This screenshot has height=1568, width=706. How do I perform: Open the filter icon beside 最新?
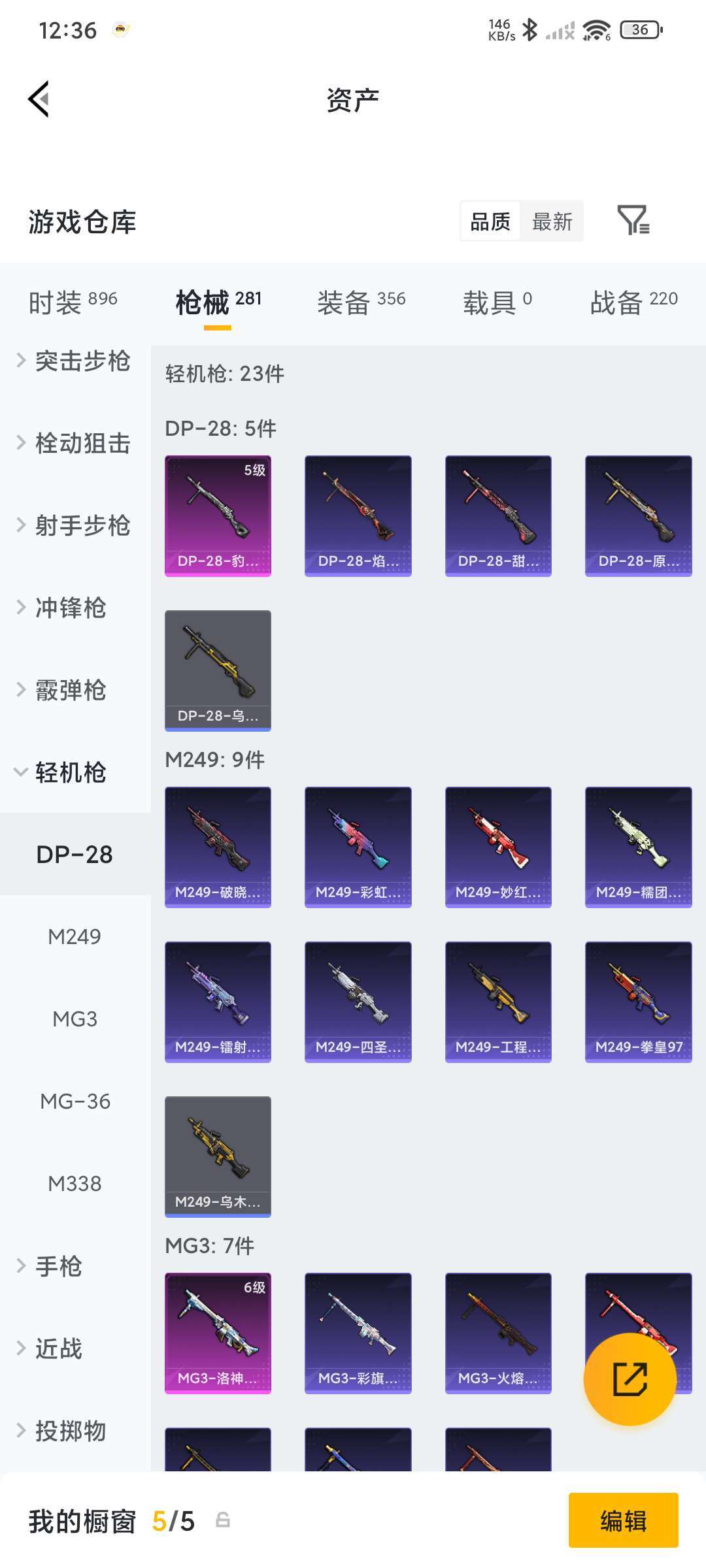point(633,220)
